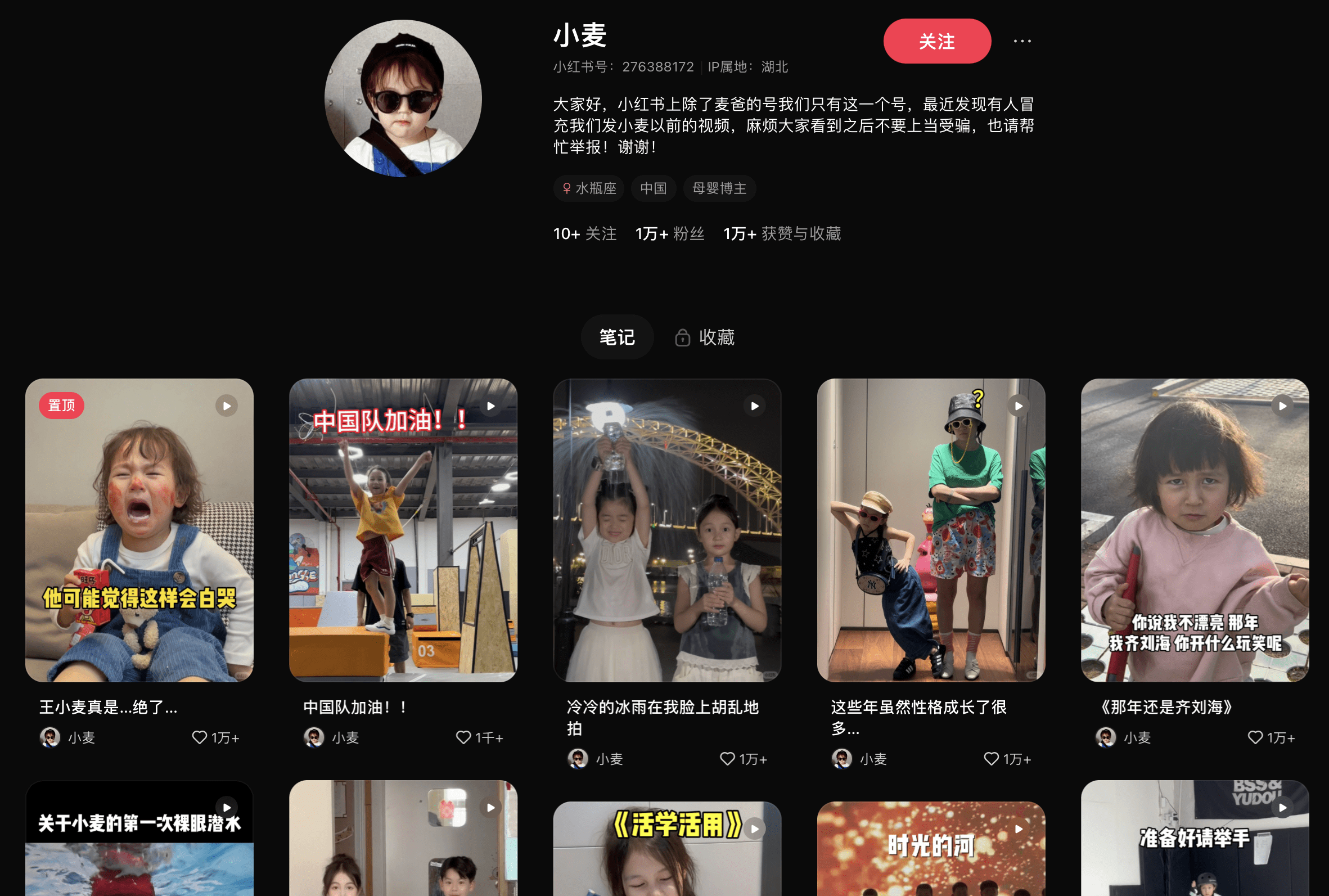View the 粉丝 followers list

670,234
